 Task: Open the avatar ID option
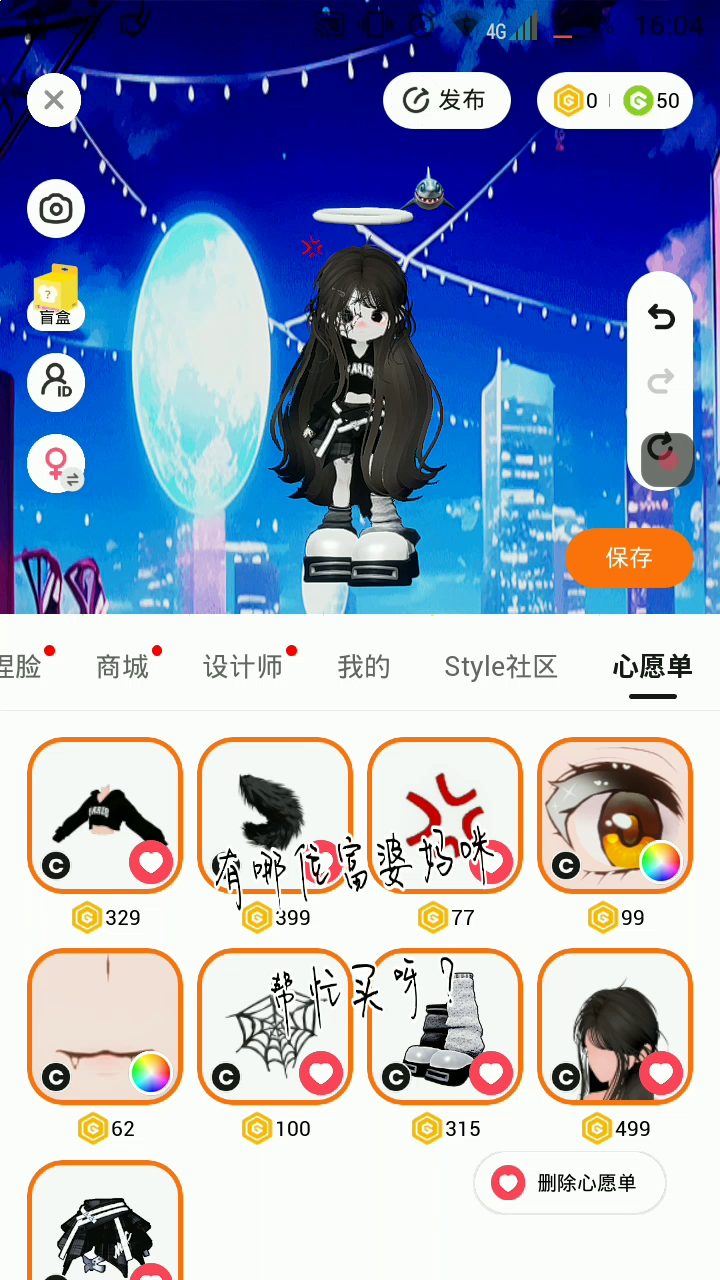coord(55,381)
